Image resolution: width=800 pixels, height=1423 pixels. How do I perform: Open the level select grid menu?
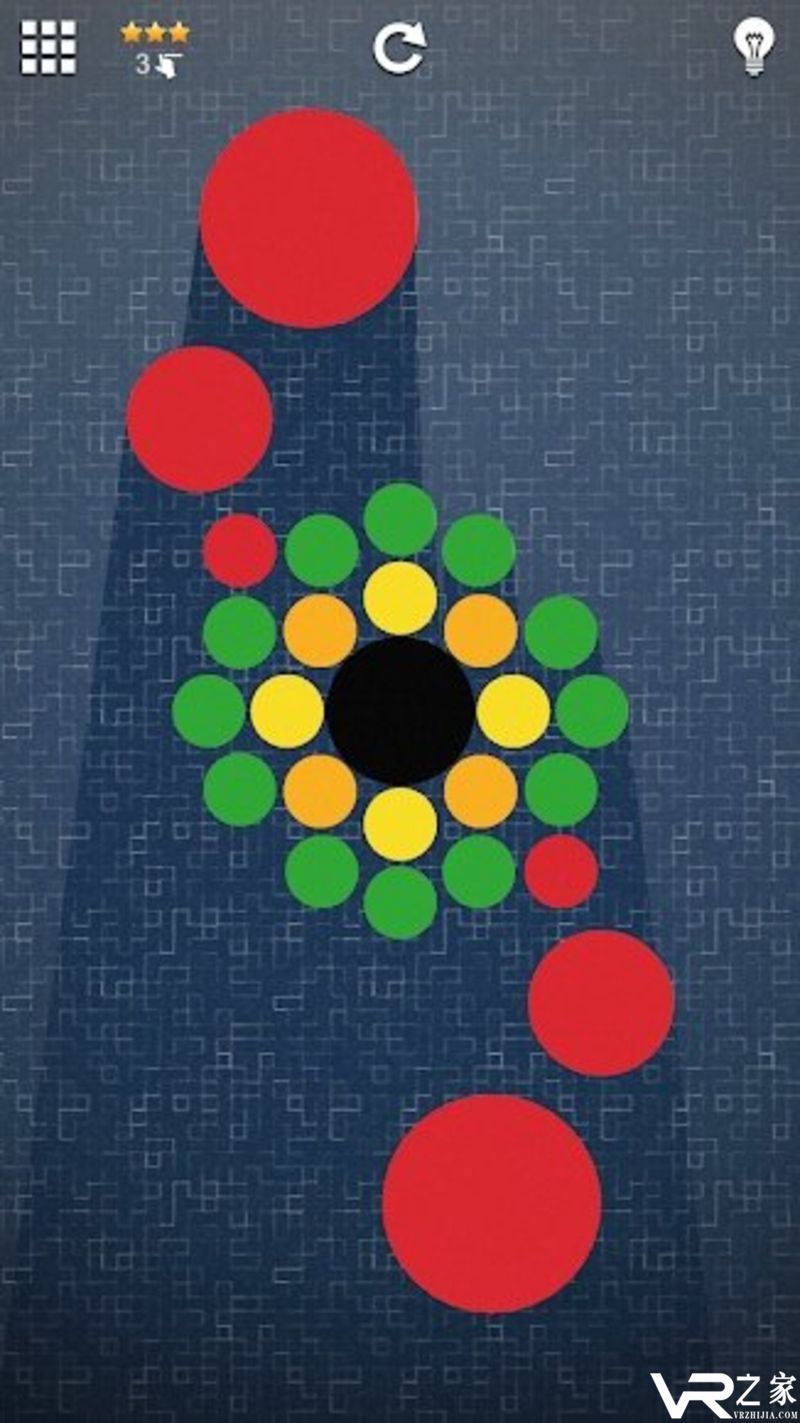click(x=48, y=47)
